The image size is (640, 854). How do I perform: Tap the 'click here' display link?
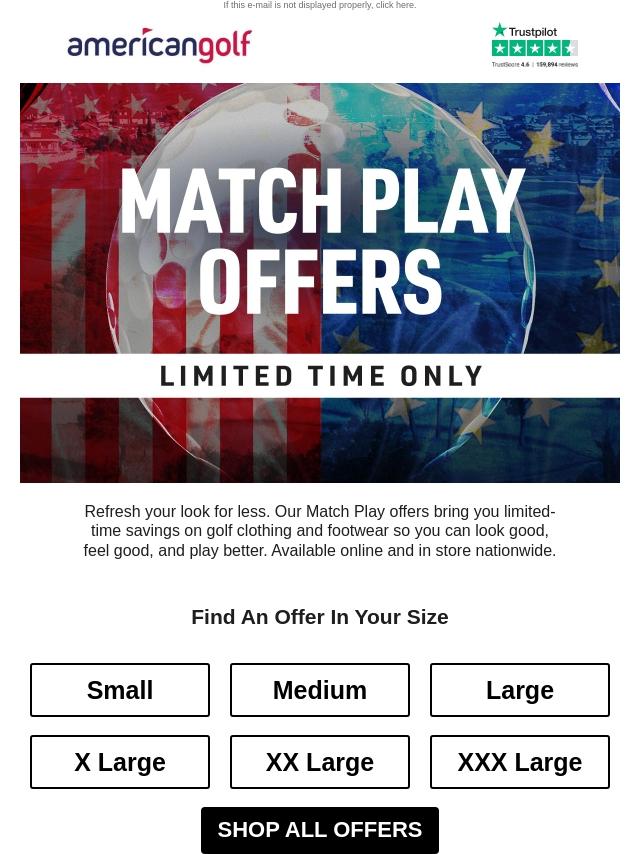click(395, 6)
